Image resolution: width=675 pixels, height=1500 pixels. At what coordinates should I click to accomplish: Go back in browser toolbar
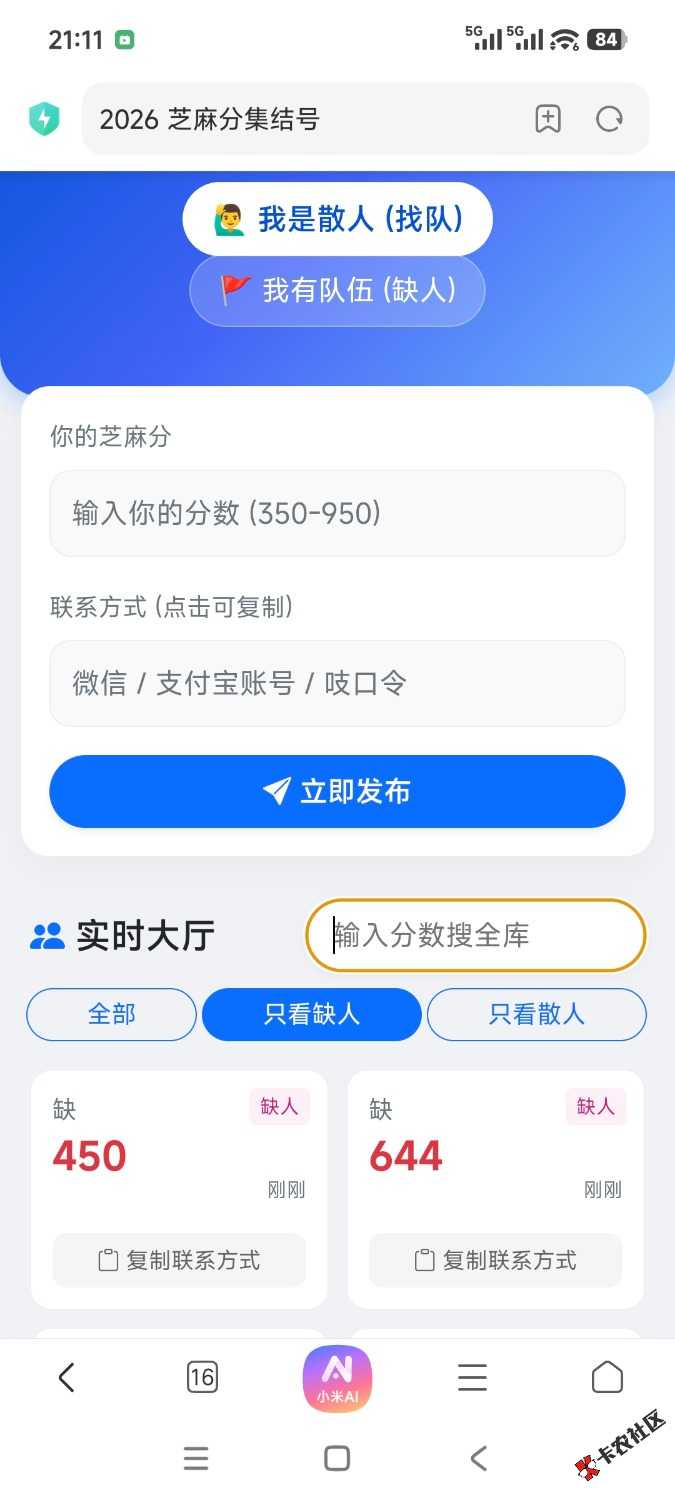pyautogui.click(x=66, y=1378)
